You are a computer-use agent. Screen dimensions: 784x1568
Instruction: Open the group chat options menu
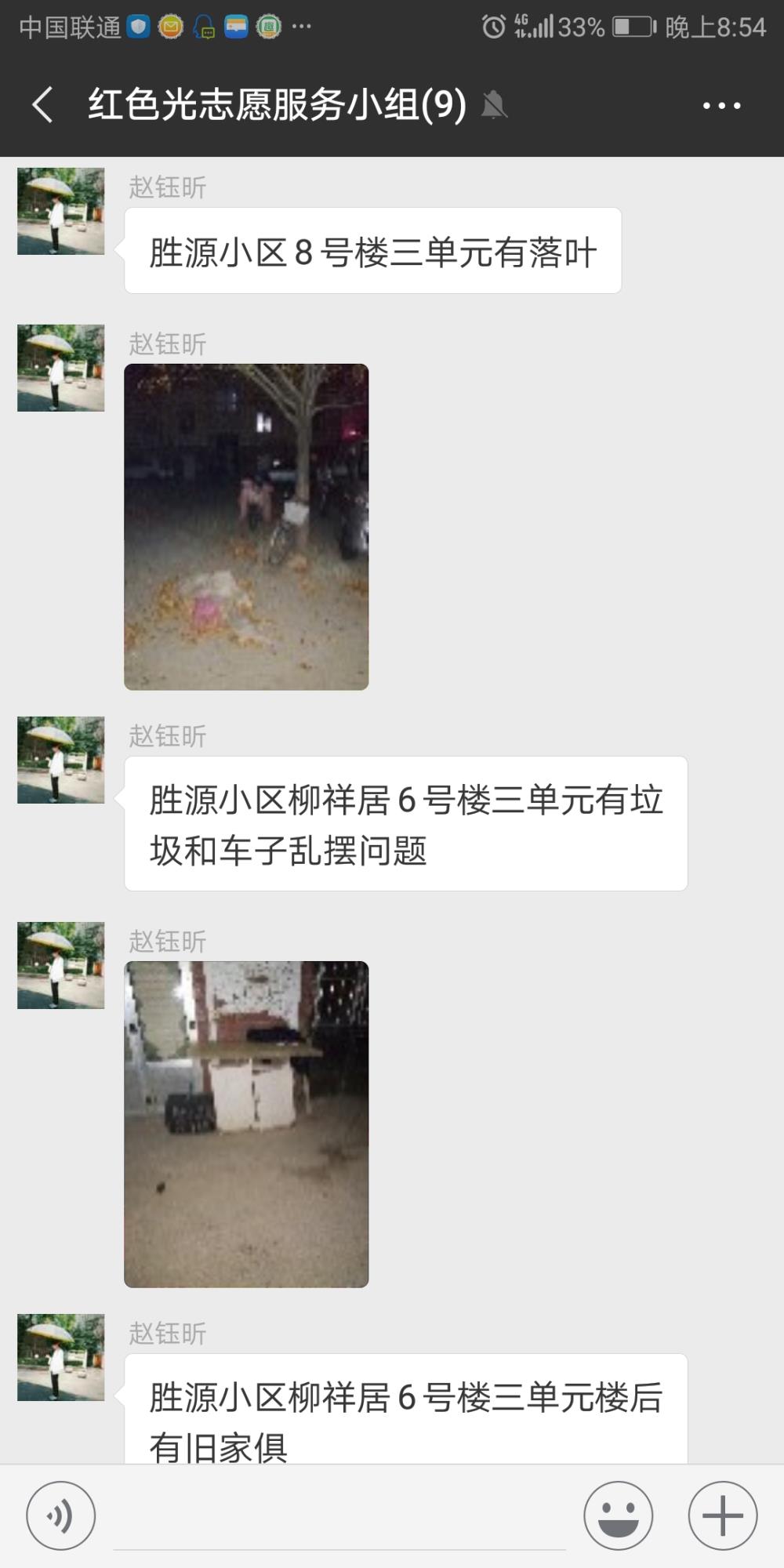click(x=721, y=105)
